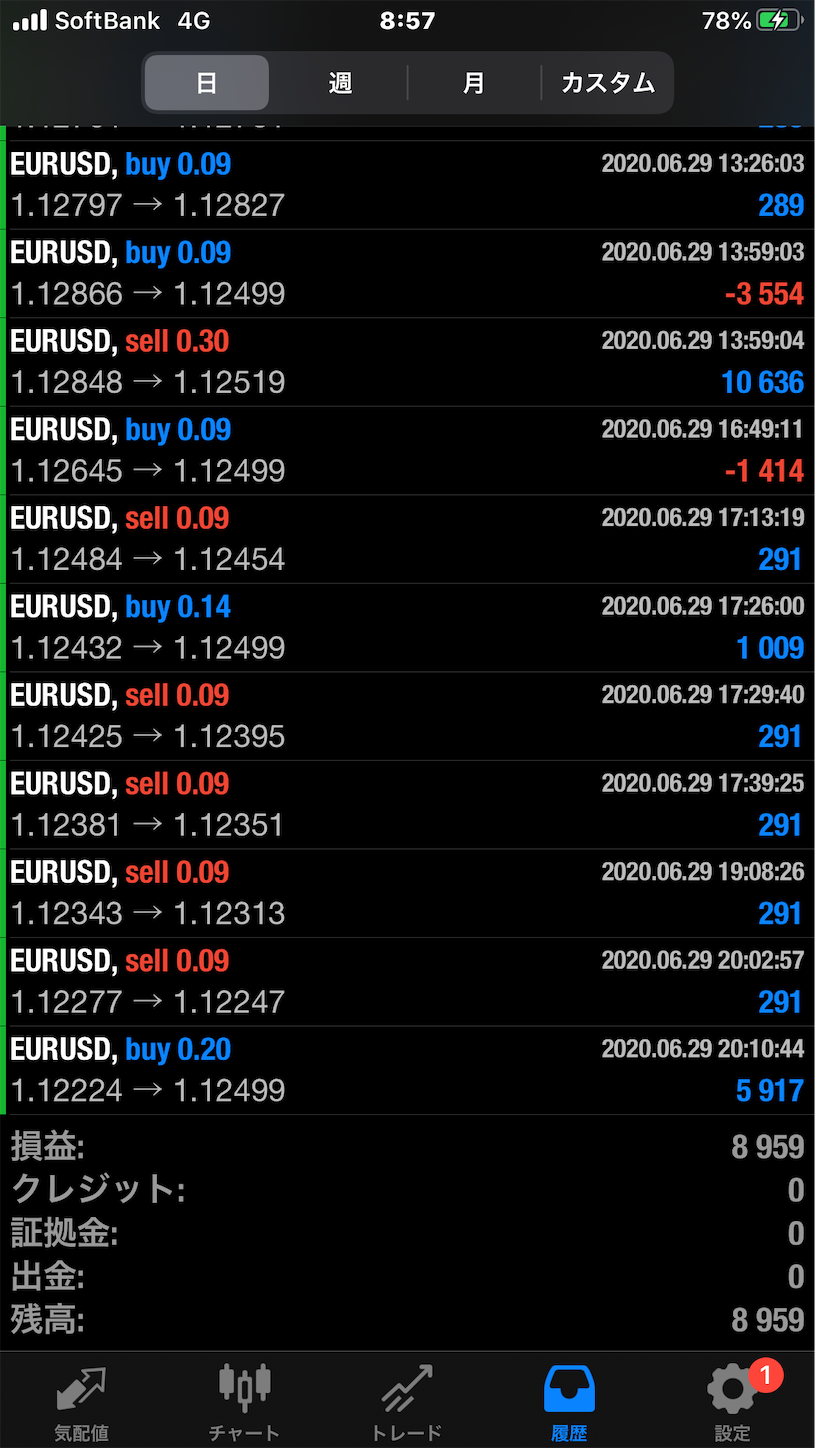Tap the 履歴 history tab
Screen dimensions: 815x1448
[569, 1402]
